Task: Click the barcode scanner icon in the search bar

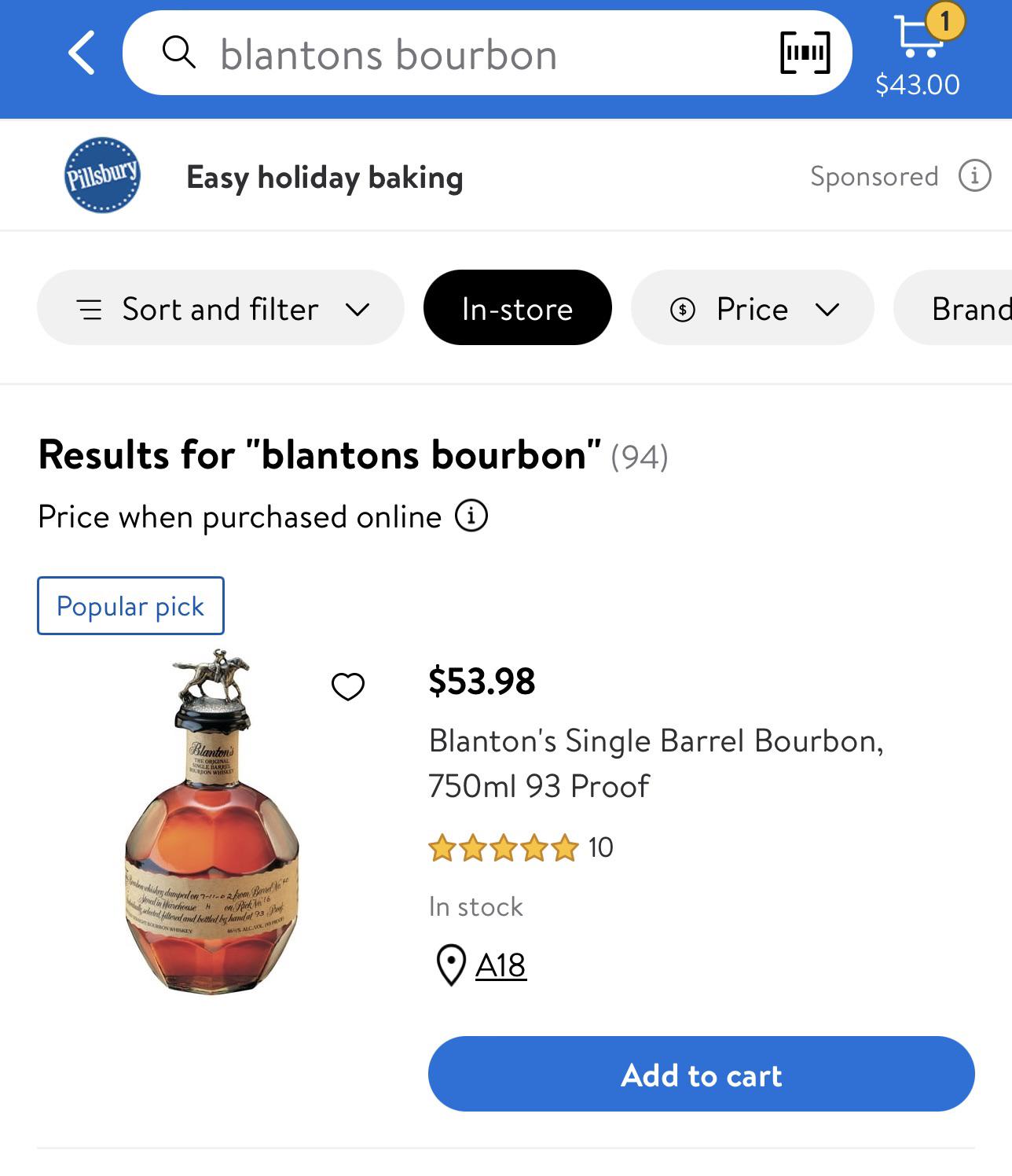Action: pos(804,53)
